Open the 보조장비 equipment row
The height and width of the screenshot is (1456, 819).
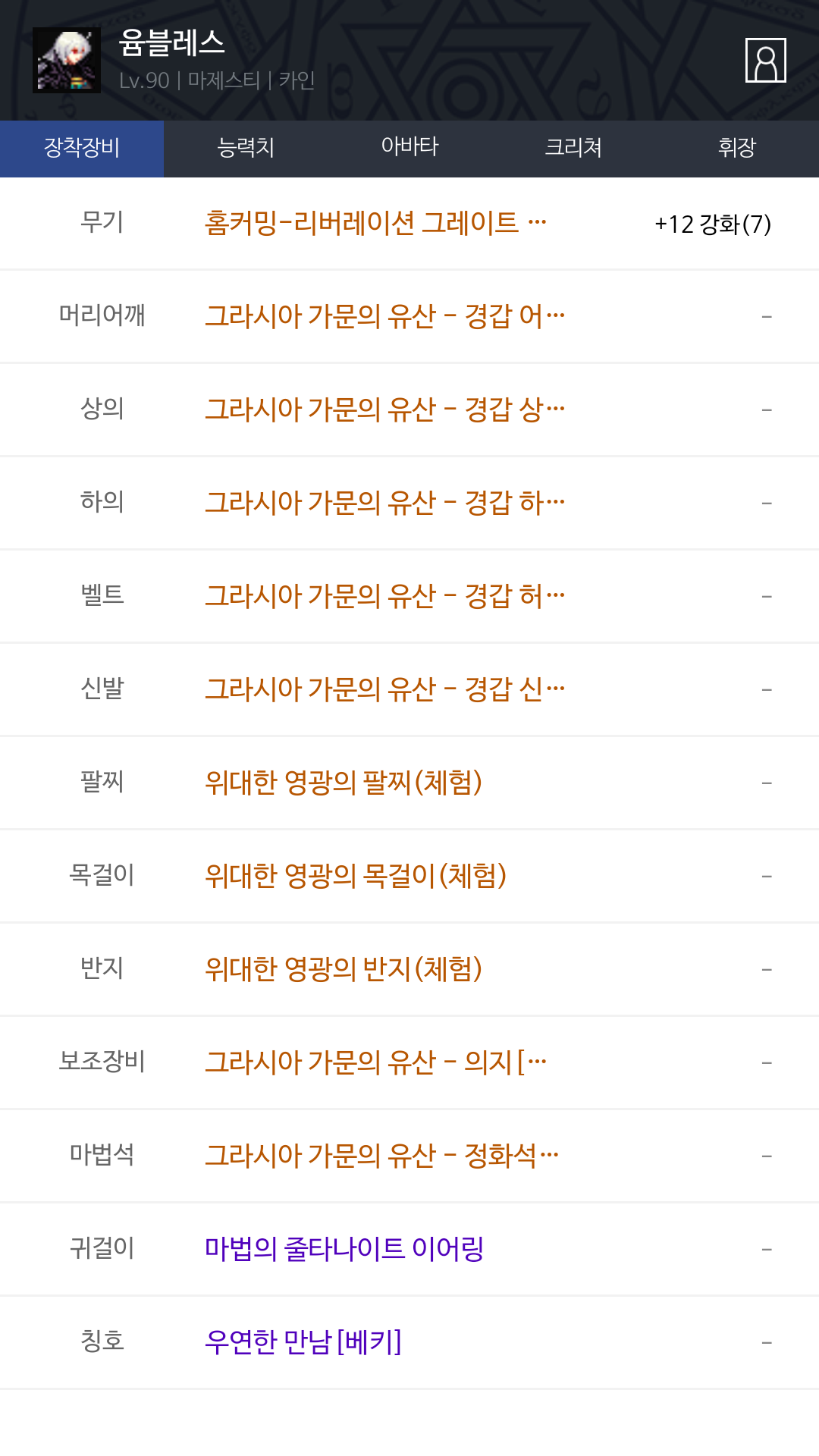[x=409, y=1062]
